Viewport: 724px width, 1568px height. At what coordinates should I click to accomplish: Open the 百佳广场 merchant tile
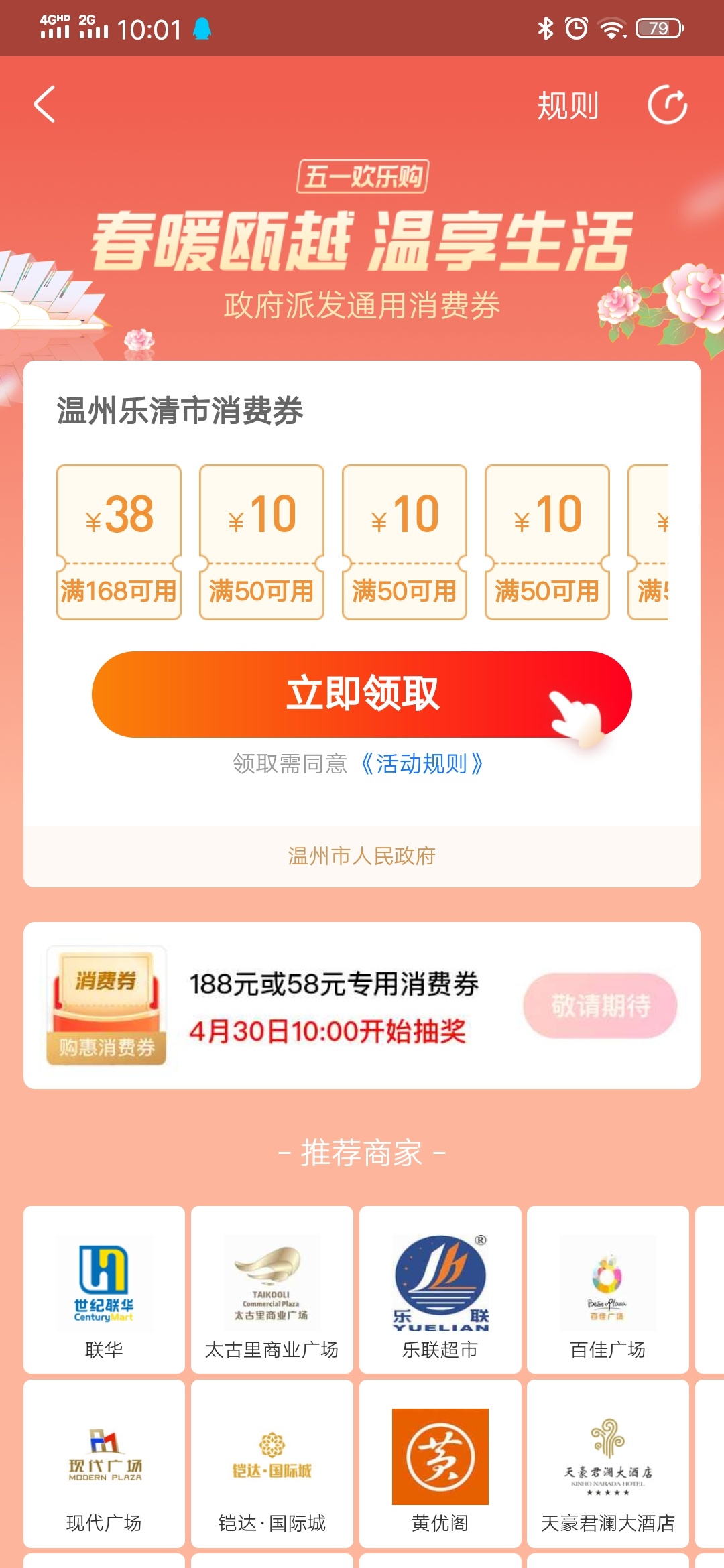click(x=607, y=1289)
